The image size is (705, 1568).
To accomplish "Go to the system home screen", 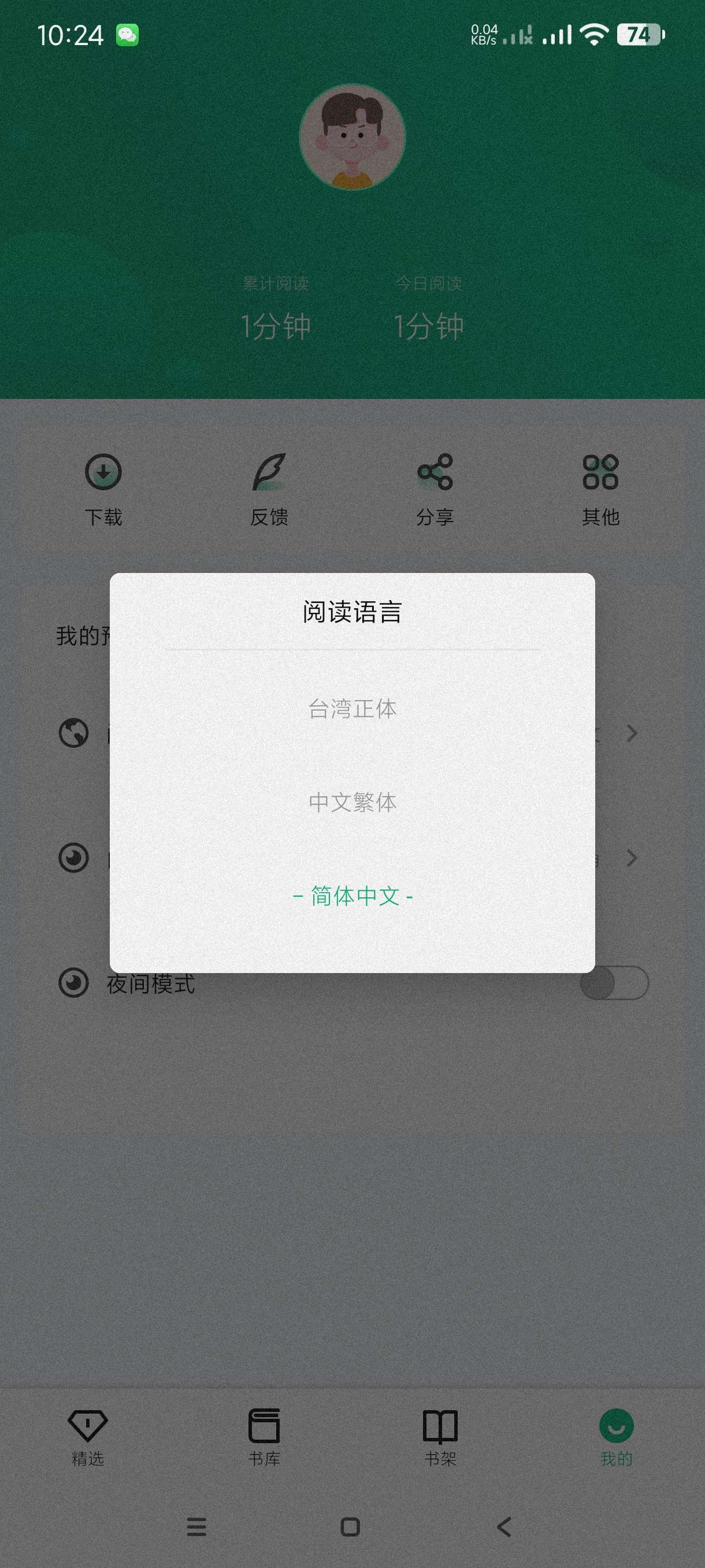I will tap(350, 1526).
